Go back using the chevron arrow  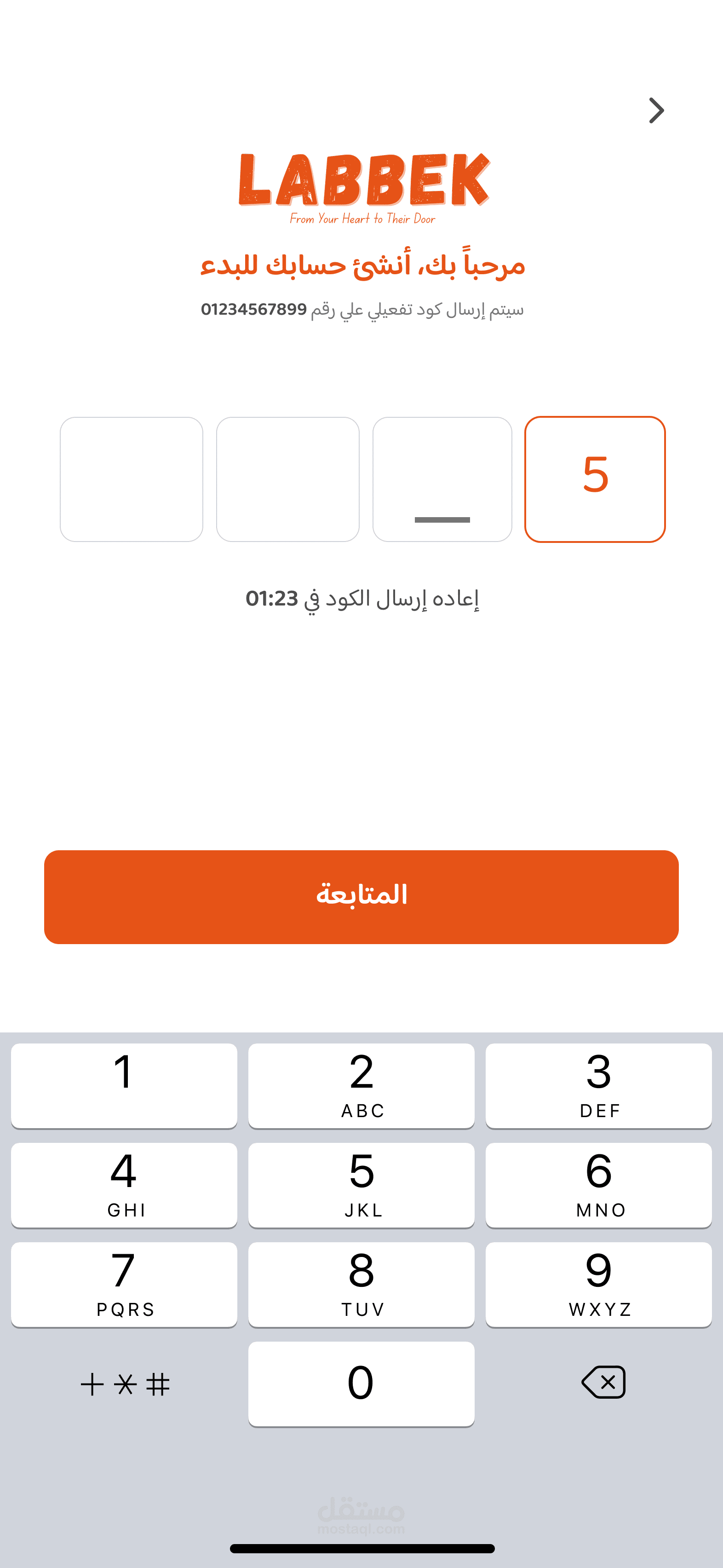656,110
